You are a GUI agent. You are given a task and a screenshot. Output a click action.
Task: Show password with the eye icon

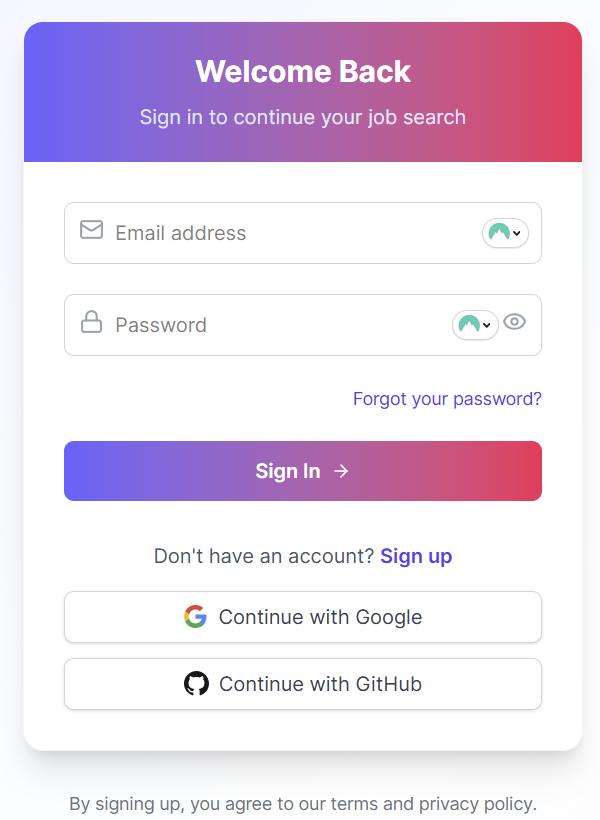coord(514,322)
